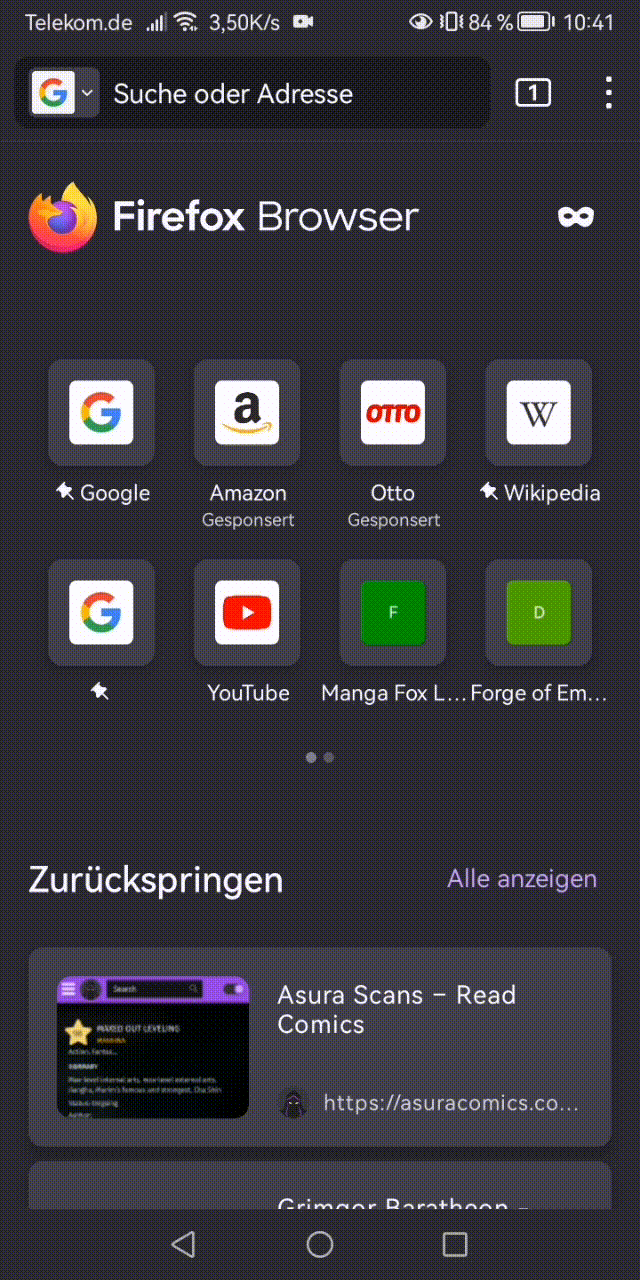Tap the 'Suche oder Adresse' field

pyautogui.click(x=290, y=94)
